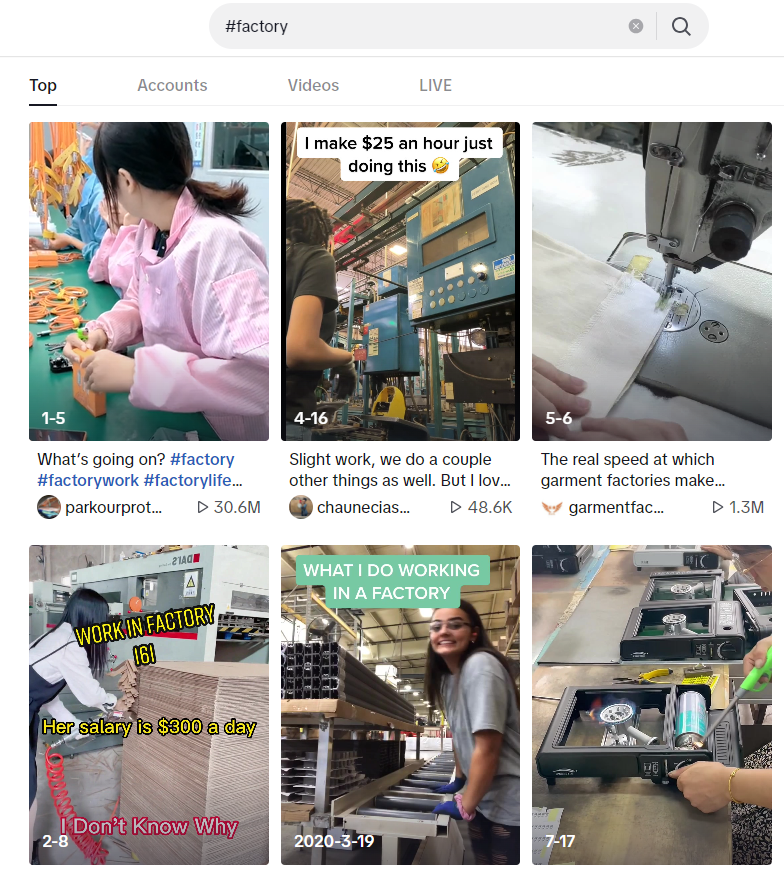Visit the parkourprot... account profile
Screen dimensions: 784x874
coord(112,507)
